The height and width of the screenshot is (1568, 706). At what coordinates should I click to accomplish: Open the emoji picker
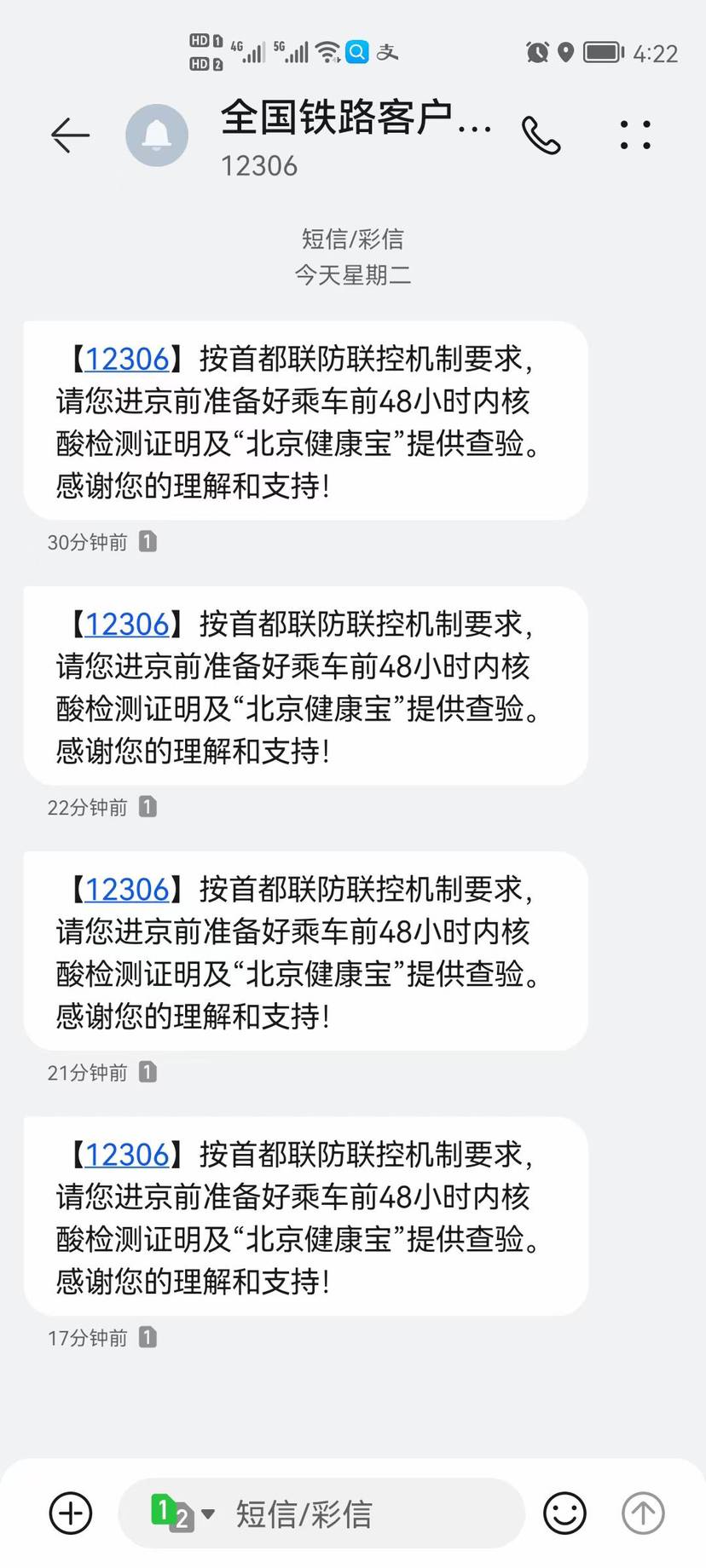tap(564, 1513)
